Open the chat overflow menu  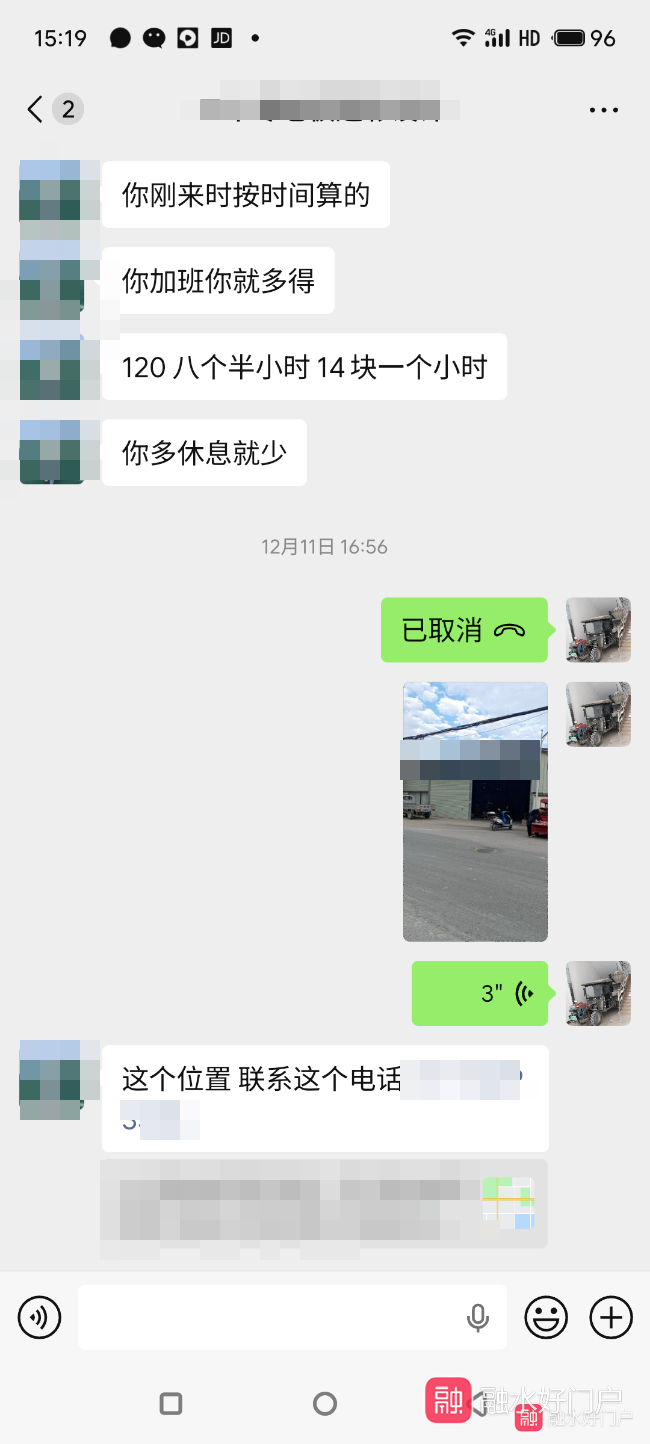pos(604,110)
